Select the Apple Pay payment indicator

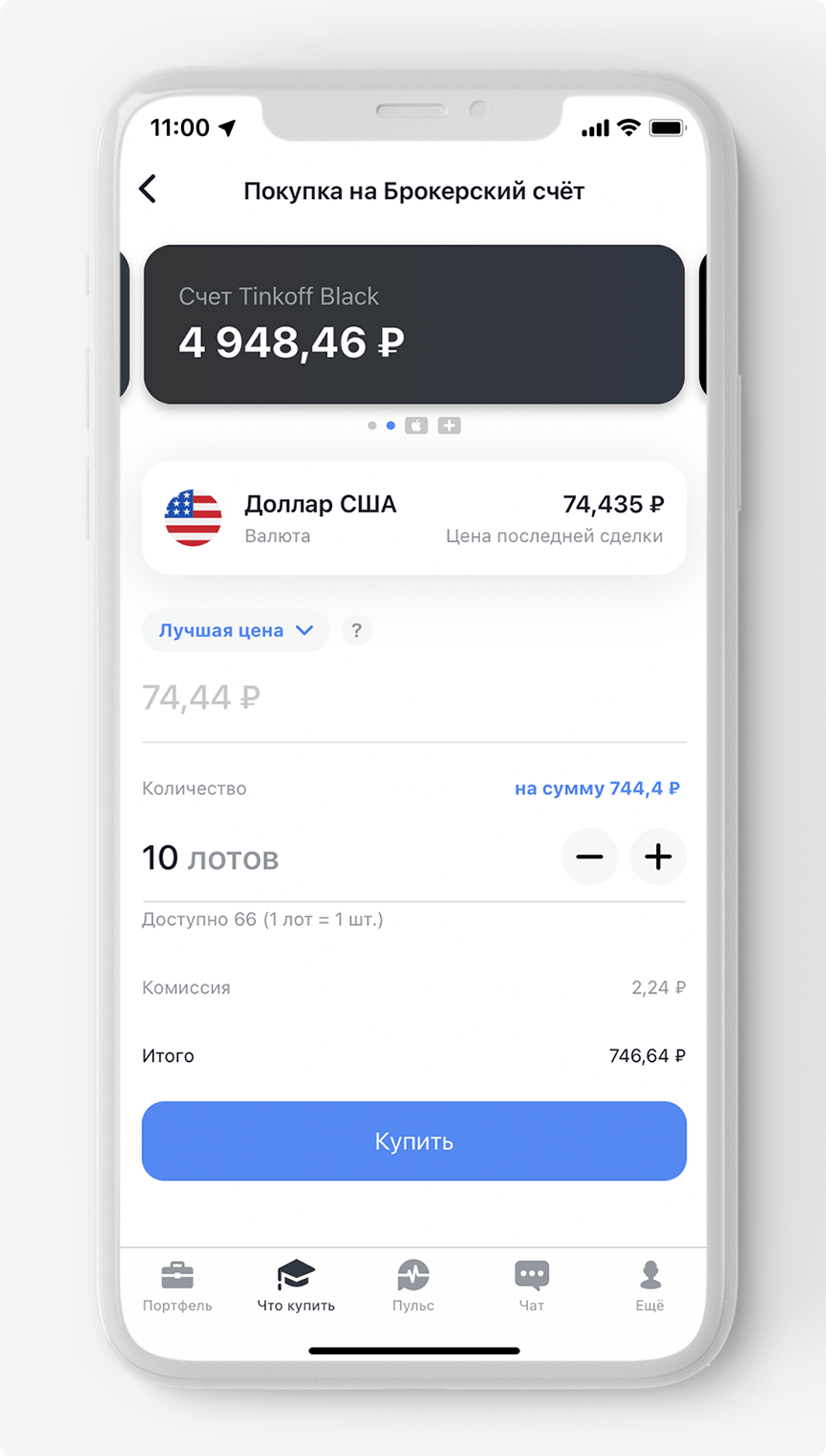pos(416,426)
